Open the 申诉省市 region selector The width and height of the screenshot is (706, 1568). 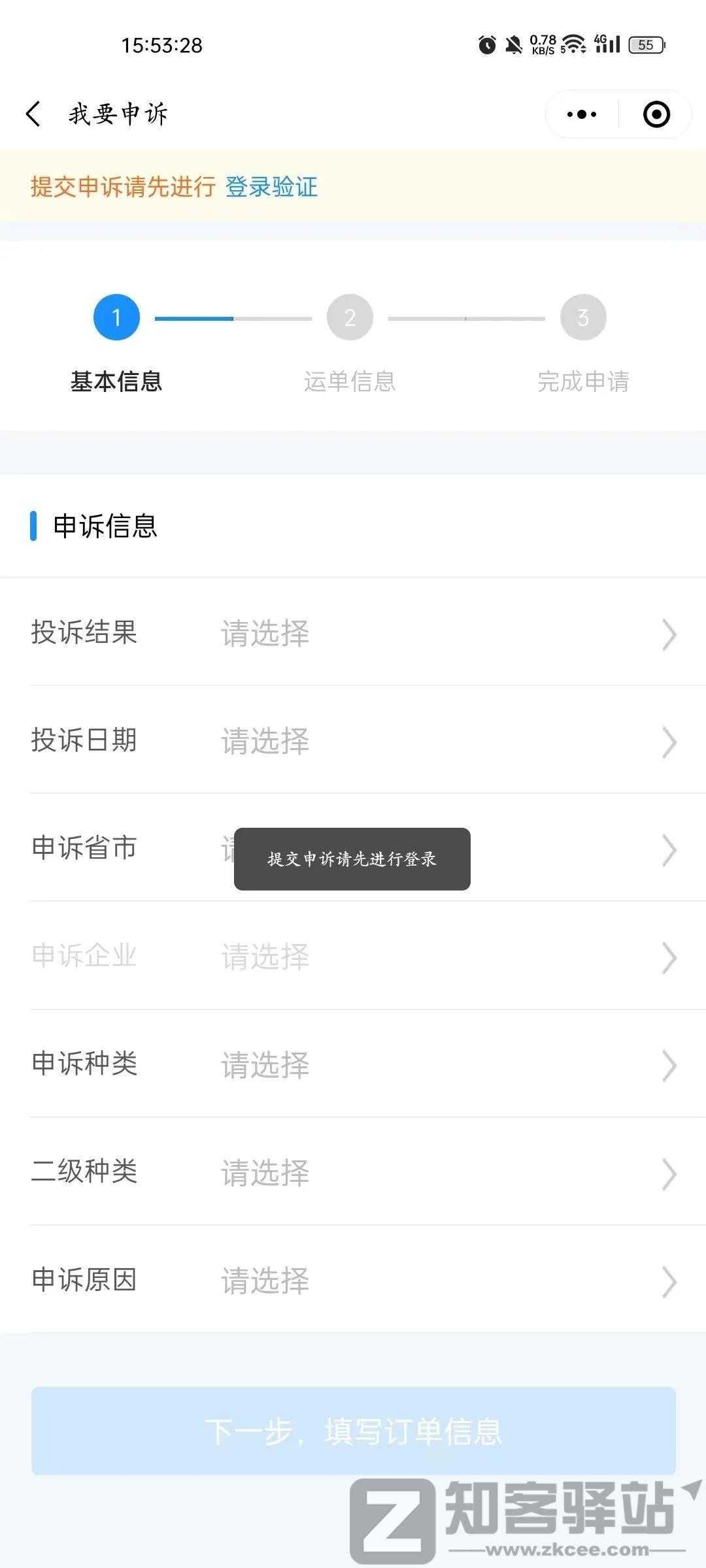pos(668,849)
